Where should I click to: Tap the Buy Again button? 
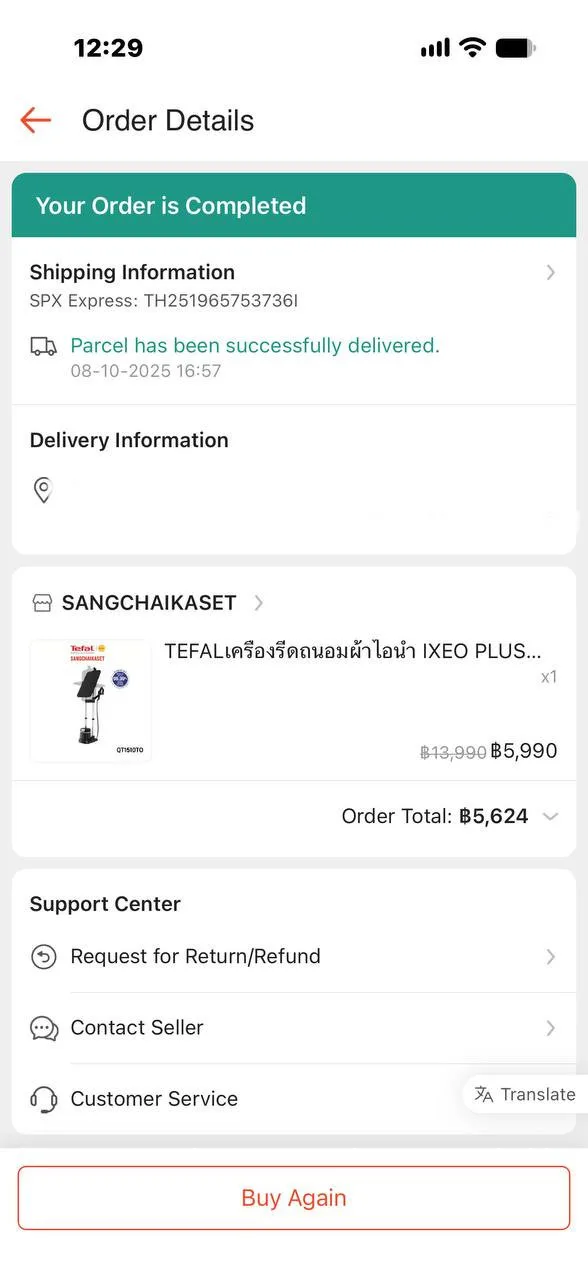click(x=294, y=1198)
